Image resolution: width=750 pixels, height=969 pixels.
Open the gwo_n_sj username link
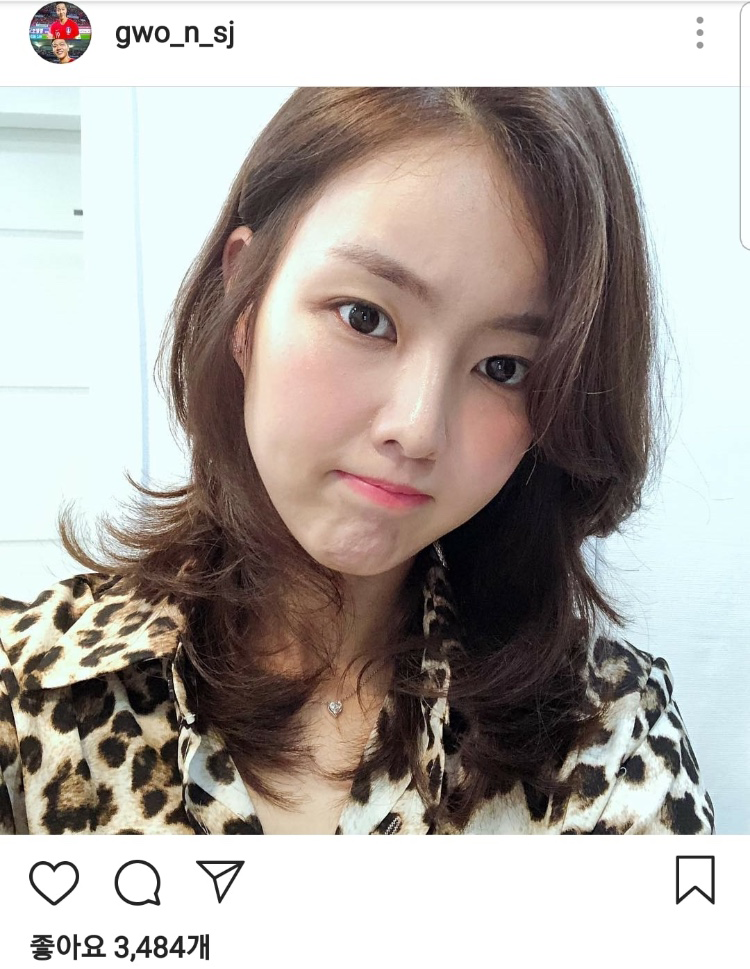175,33
